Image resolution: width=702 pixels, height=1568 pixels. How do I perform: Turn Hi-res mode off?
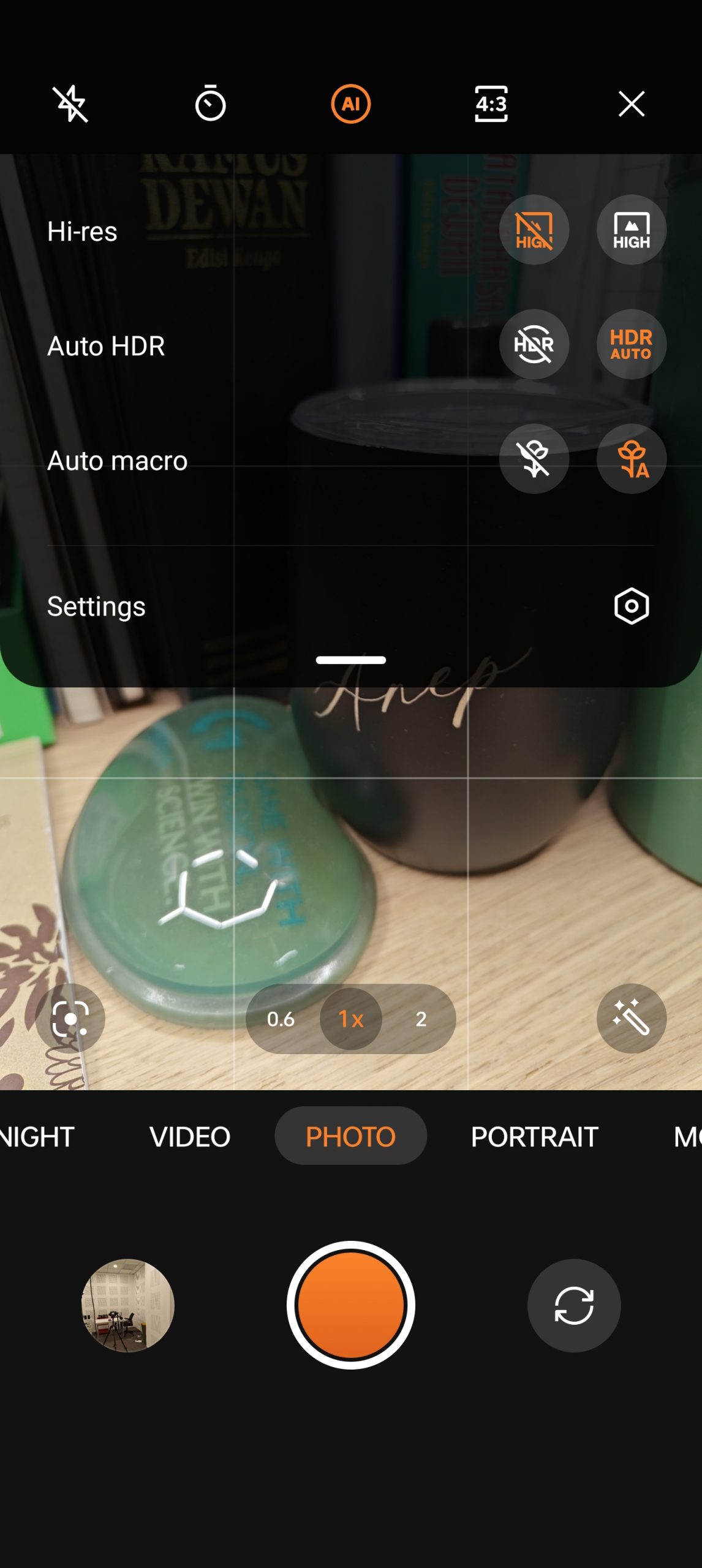(x=534, y=230)
